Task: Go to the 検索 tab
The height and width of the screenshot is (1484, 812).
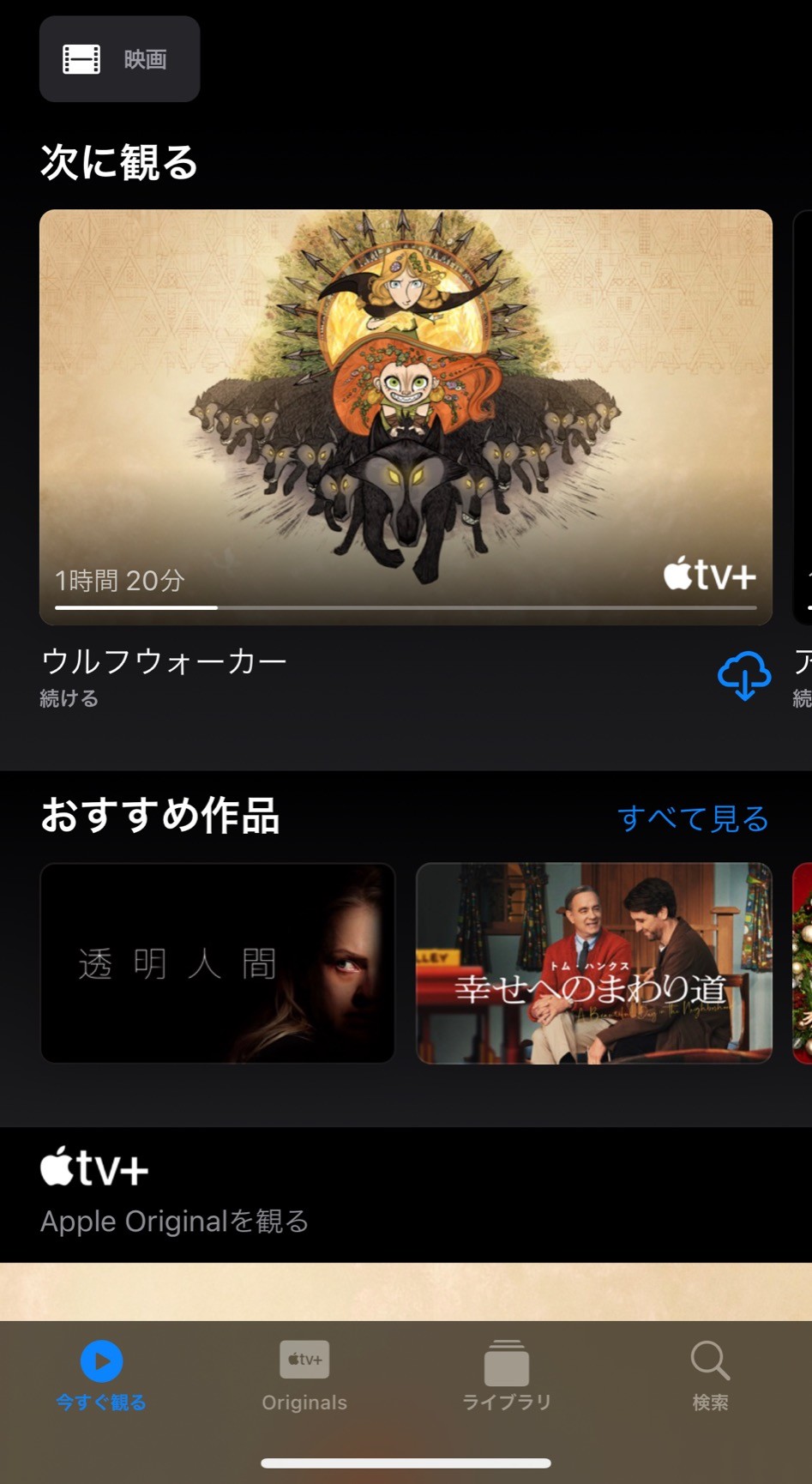Action: (x=710, y=1376)
